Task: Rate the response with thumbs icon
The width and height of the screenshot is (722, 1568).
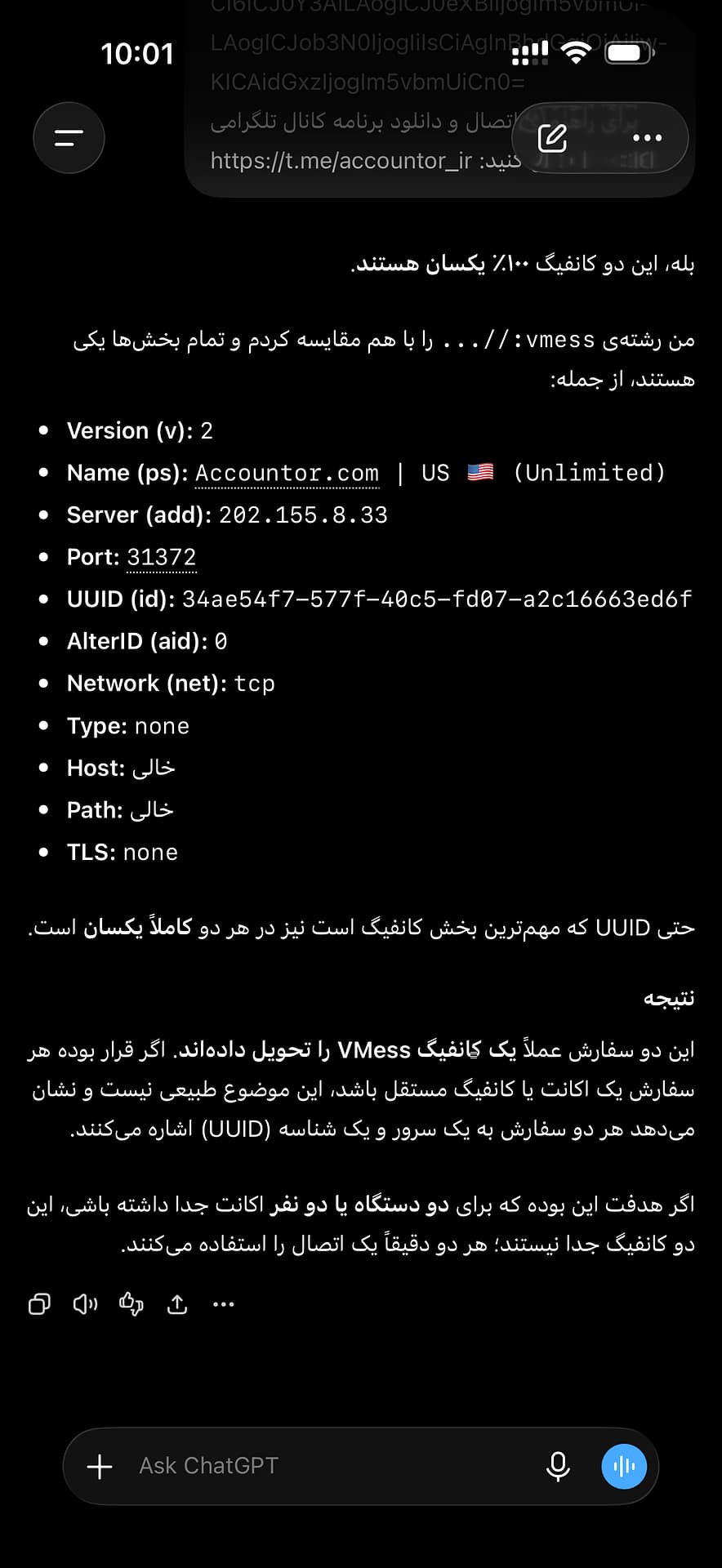Action: click(x=131, y=1304)
